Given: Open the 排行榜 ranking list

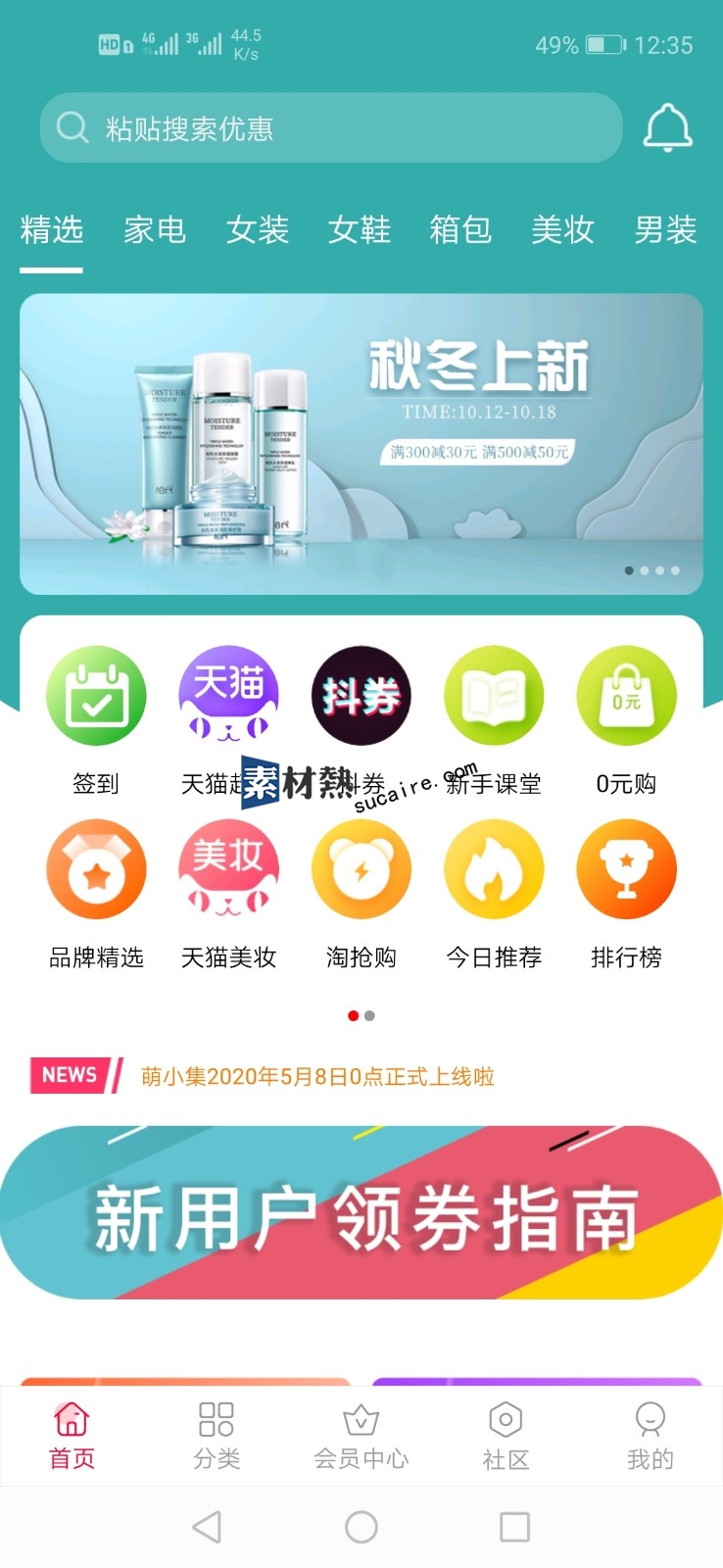Looking at the screenshot, I should (626, 870).
